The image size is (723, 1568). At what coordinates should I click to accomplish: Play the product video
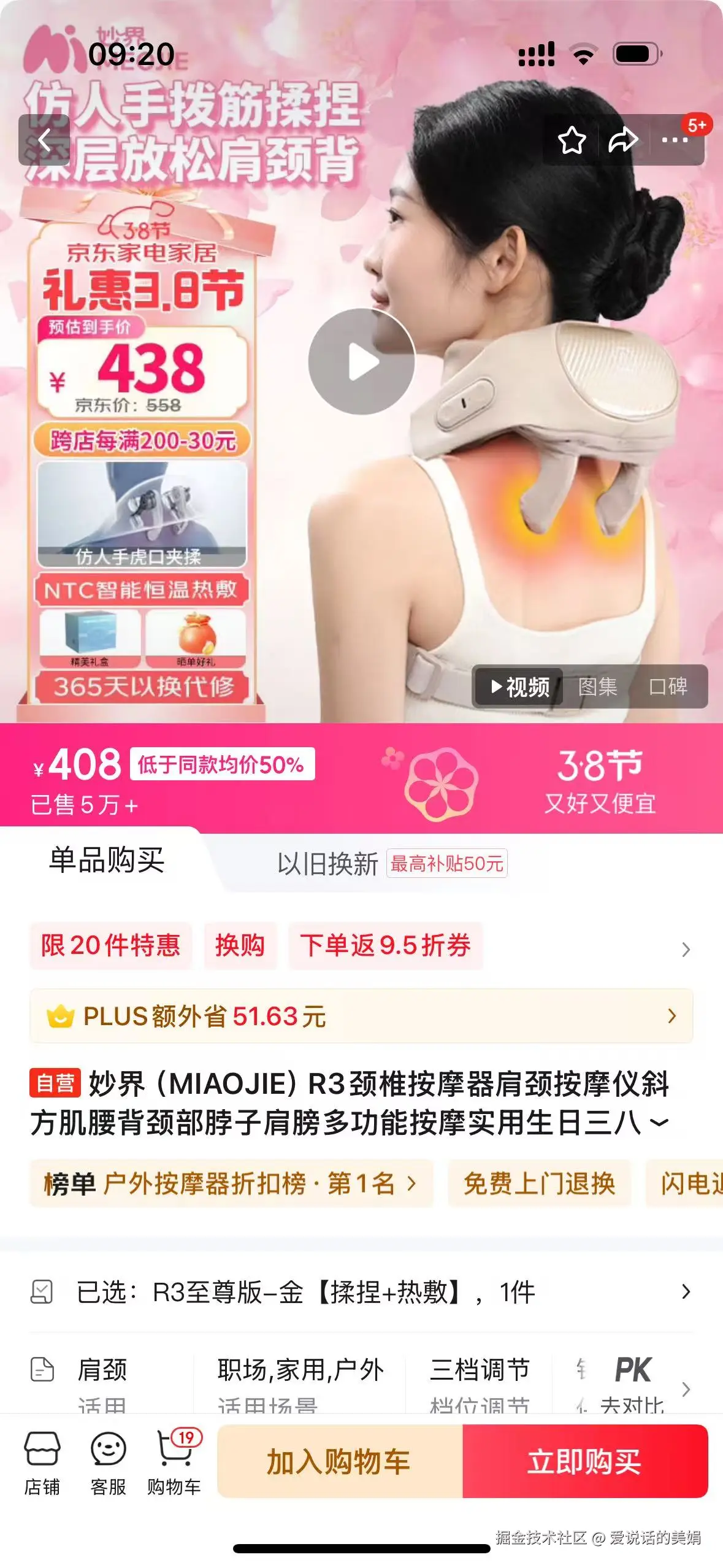point(361,362)
